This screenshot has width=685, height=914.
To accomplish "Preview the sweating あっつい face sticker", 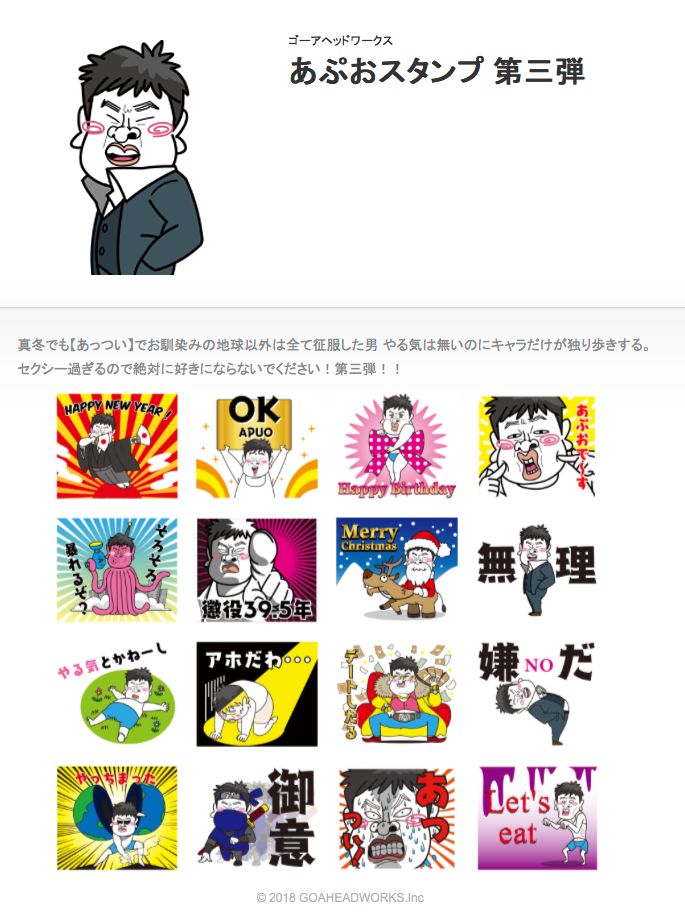I will click(397, 818).
